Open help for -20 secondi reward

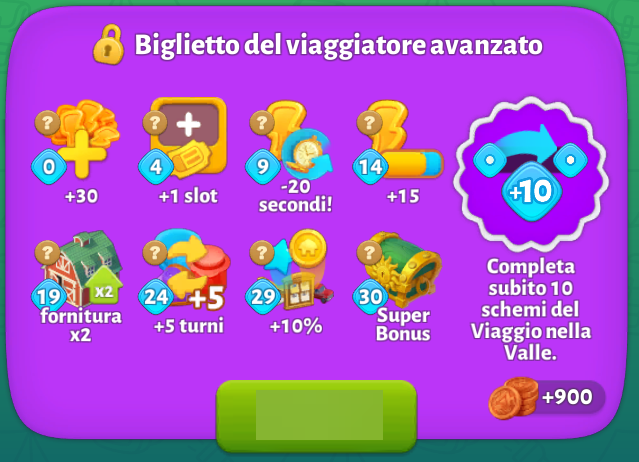[x=263, y=122]
